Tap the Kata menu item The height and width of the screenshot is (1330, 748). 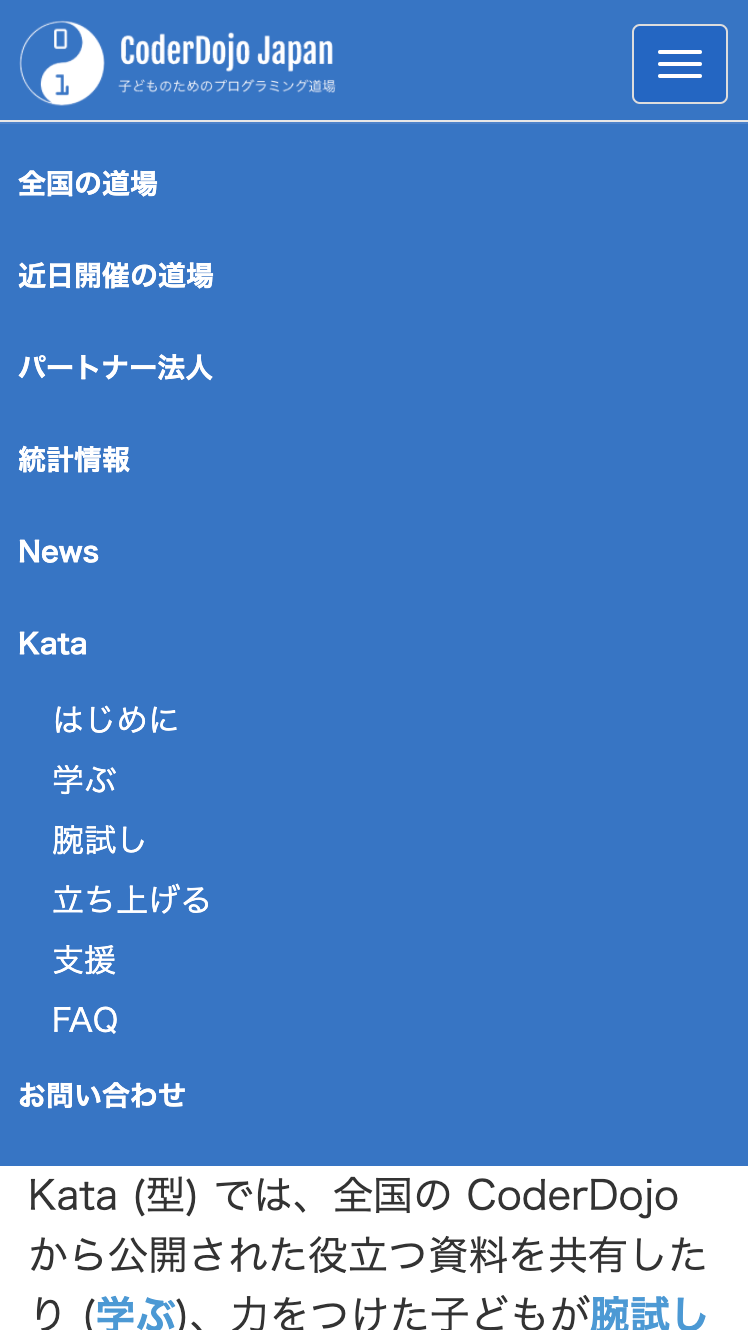pos(52,644)
